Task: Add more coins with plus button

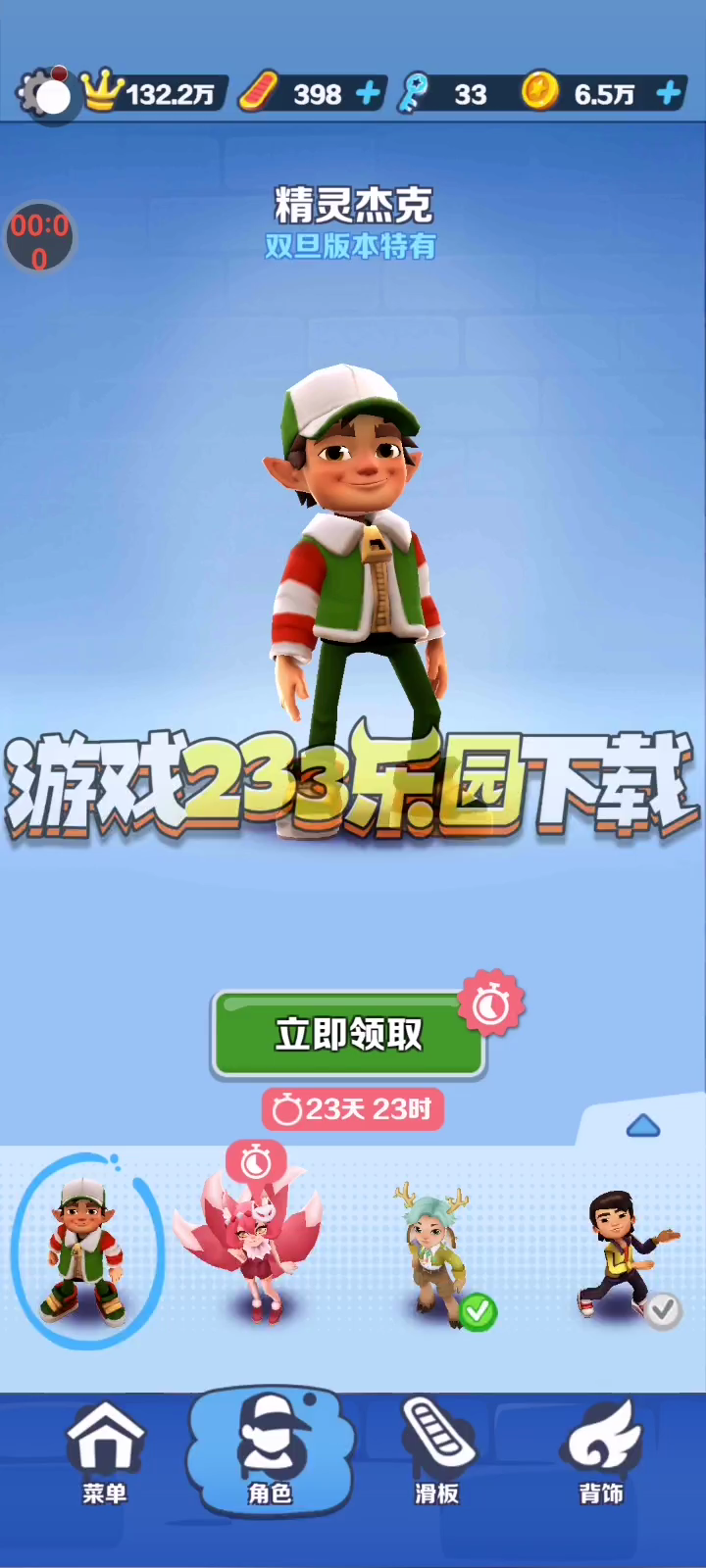Action: pyautogui.click(x=669, y=94)
